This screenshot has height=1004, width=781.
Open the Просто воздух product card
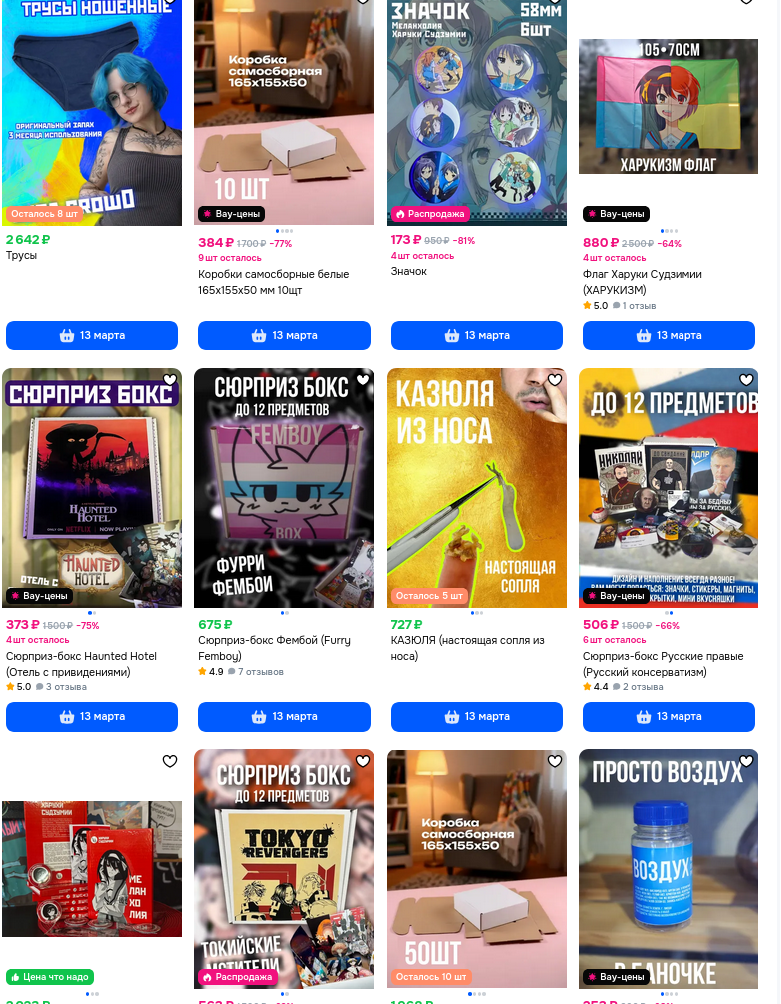point(668,868)
